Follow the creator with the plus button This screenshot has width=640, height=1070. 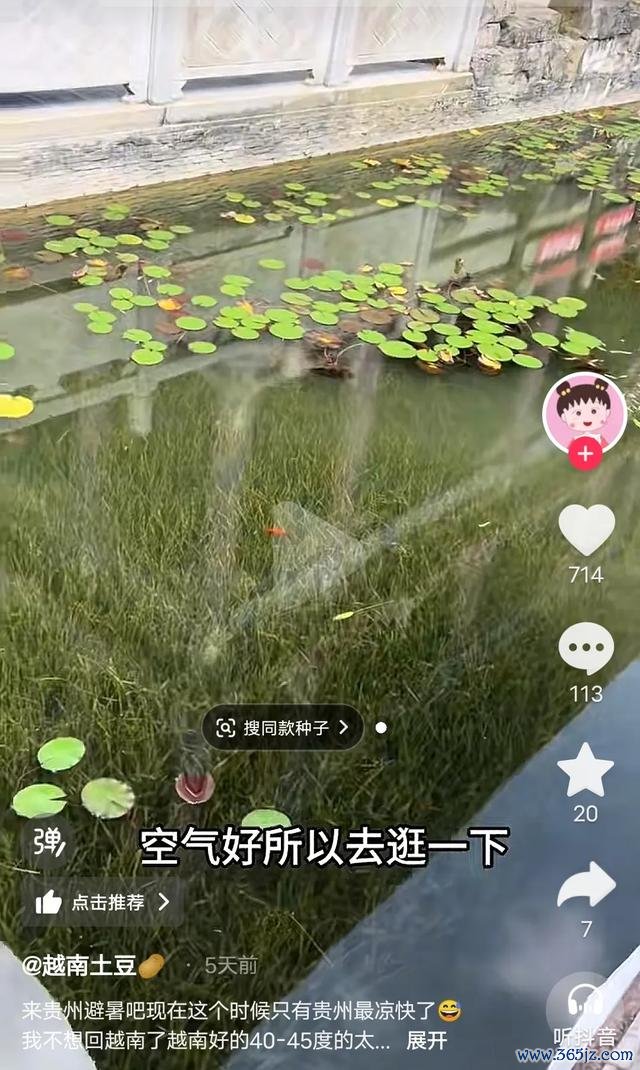(x=585, y=454)
